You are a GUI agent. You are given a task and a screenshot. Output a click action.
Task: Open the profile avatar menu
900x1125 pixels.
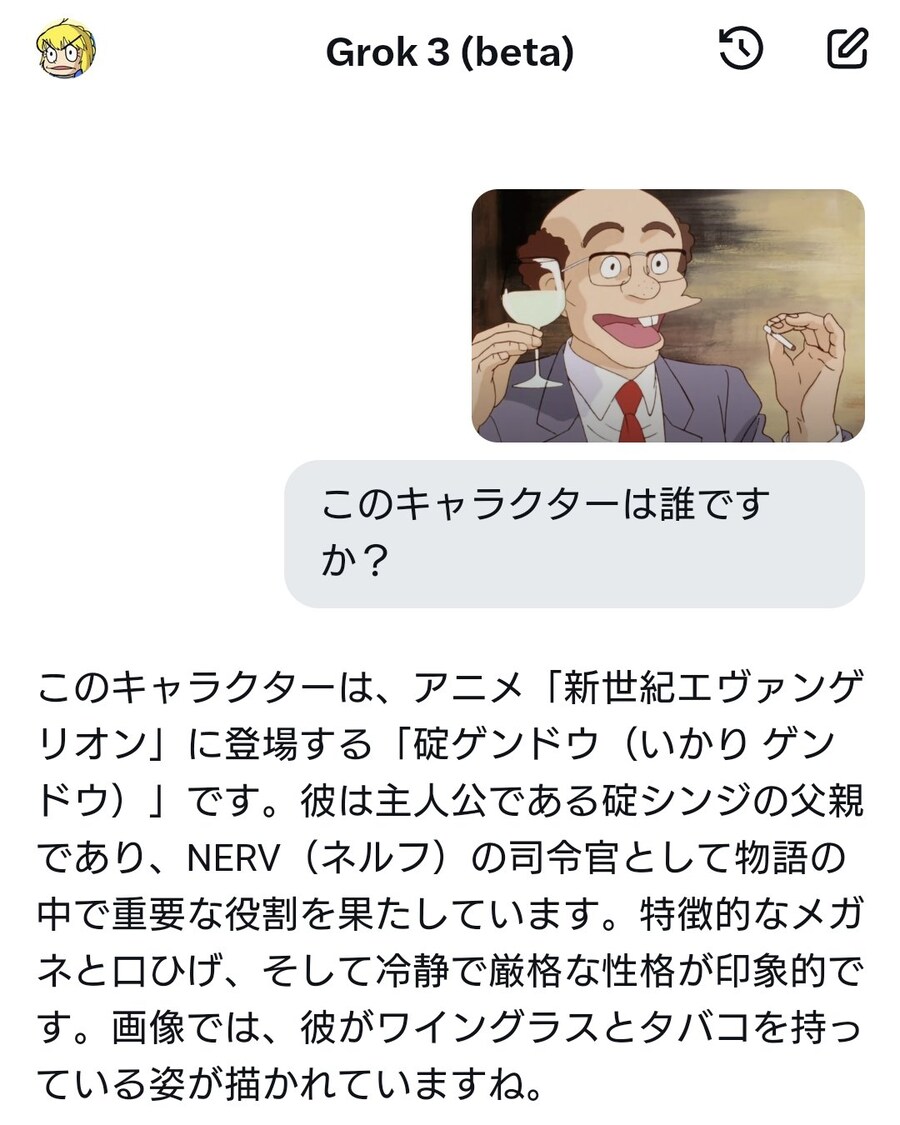click(x=66, y=50)
